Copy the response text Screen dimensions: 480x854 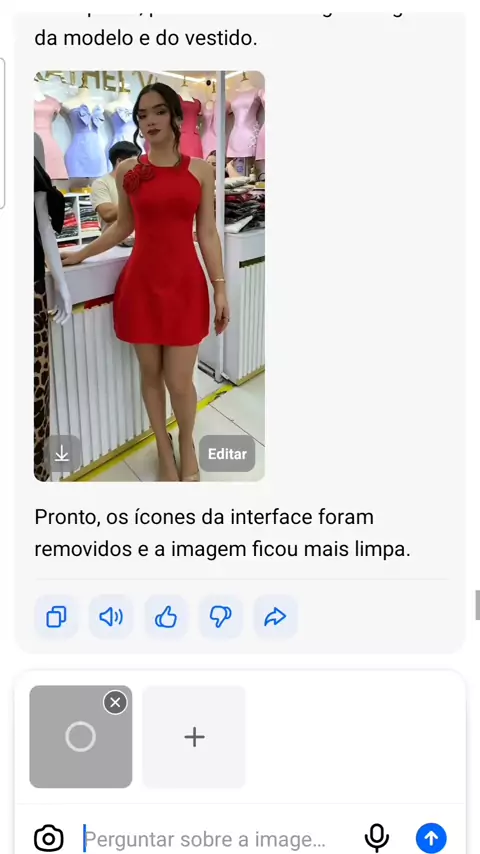[56, 617]
